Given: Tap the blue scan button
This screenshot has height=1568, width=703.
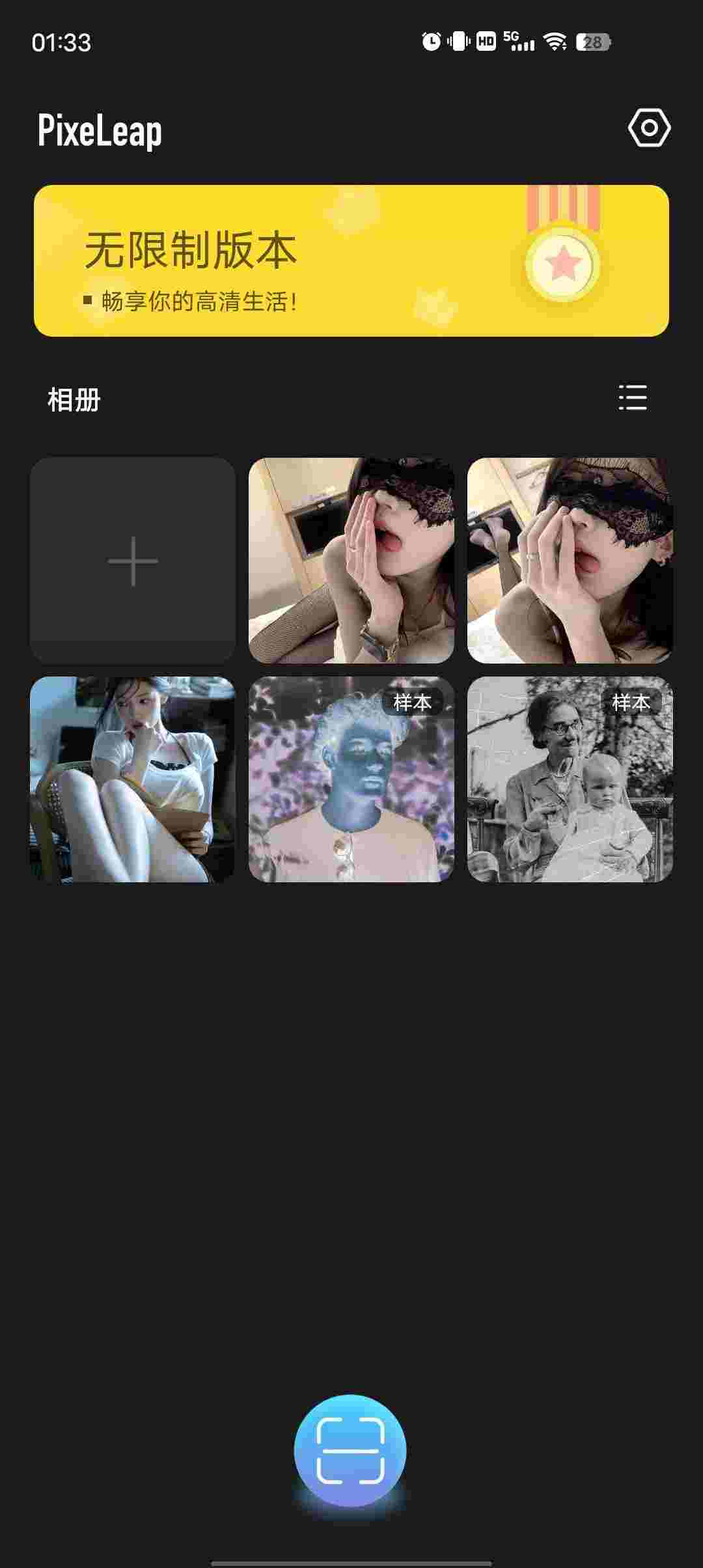Looking at the screenshot, I should tap(350, 1450).
